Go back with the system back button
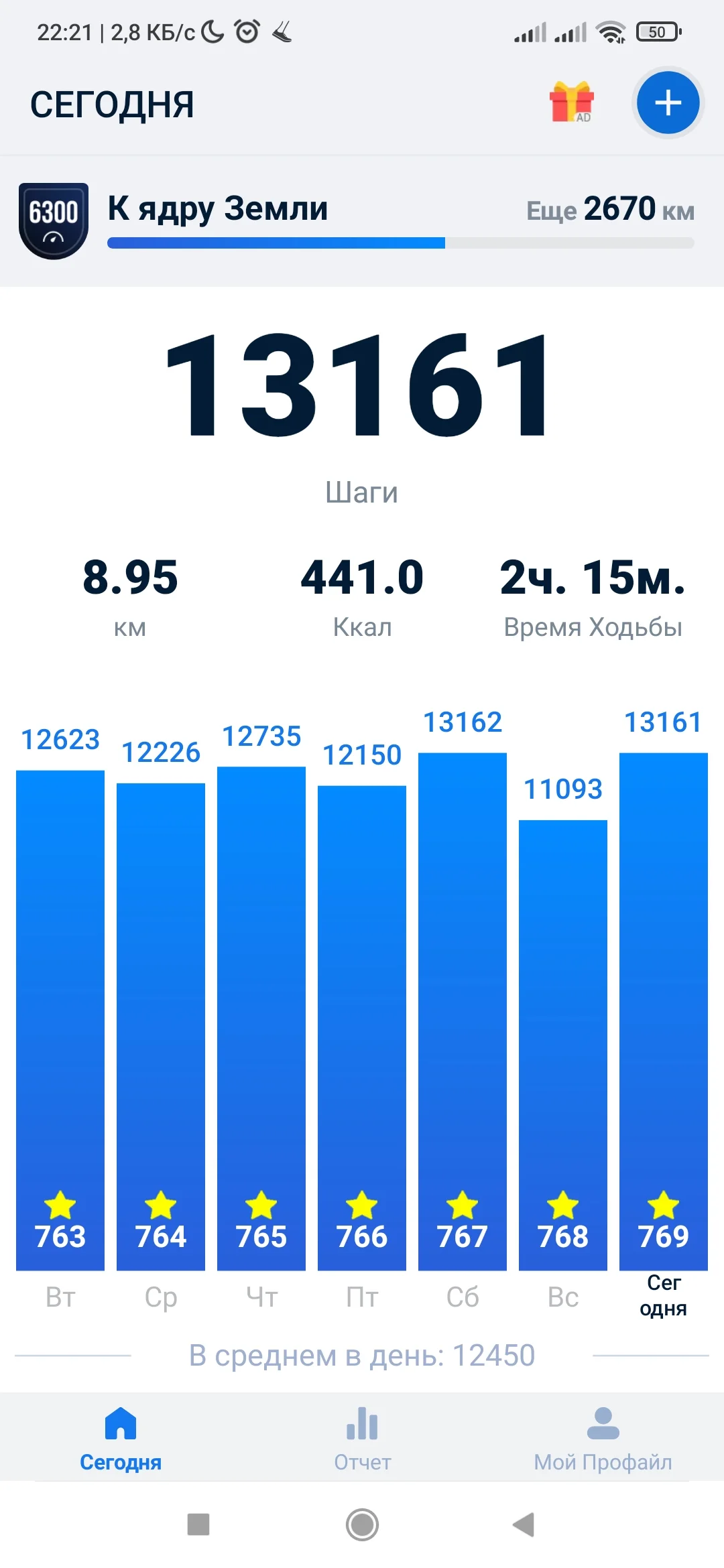 pos(524,1524)
